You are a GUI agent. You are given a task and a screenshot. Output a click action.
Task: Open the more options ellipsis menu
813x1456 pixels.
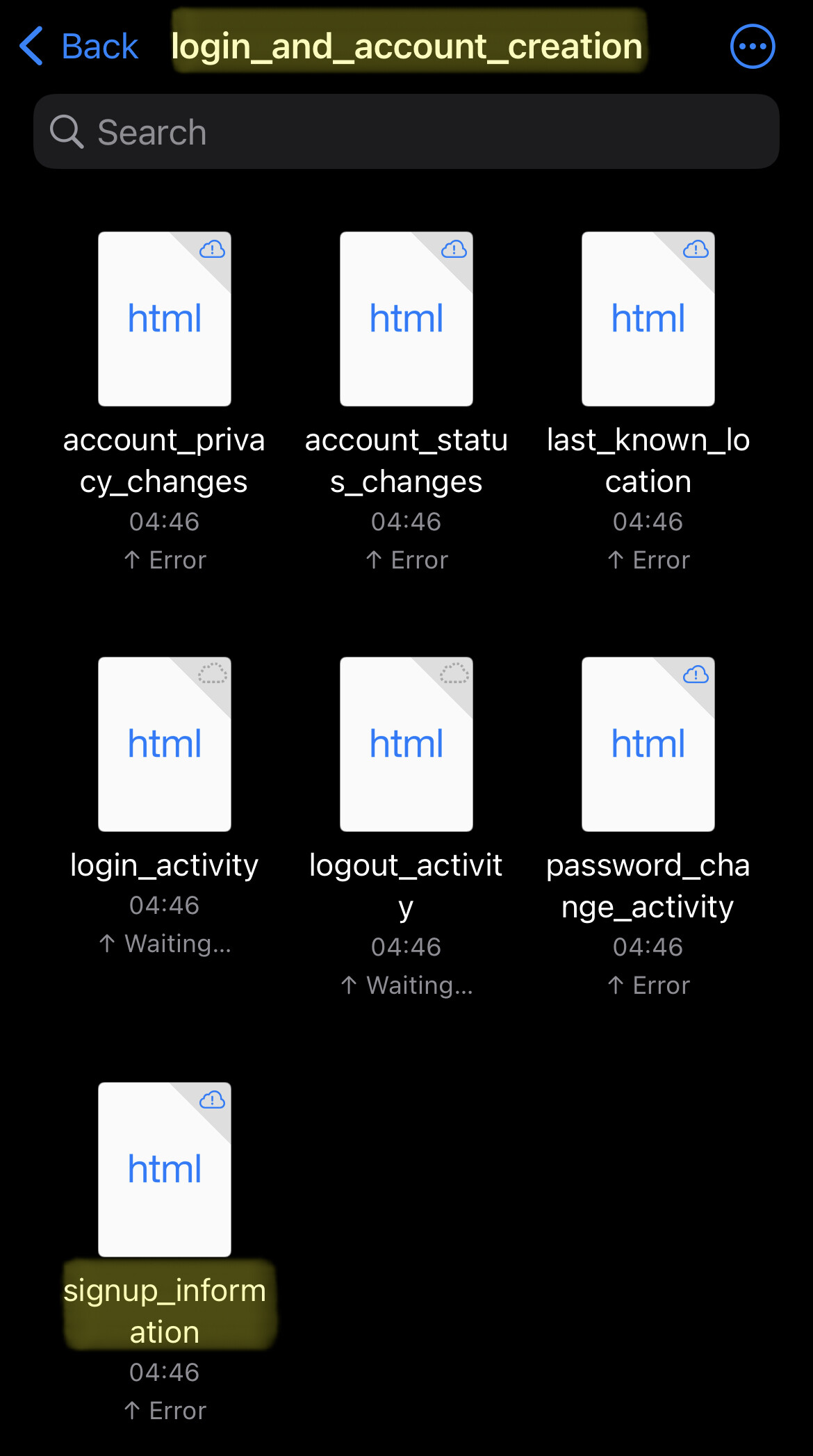point(753,47)
